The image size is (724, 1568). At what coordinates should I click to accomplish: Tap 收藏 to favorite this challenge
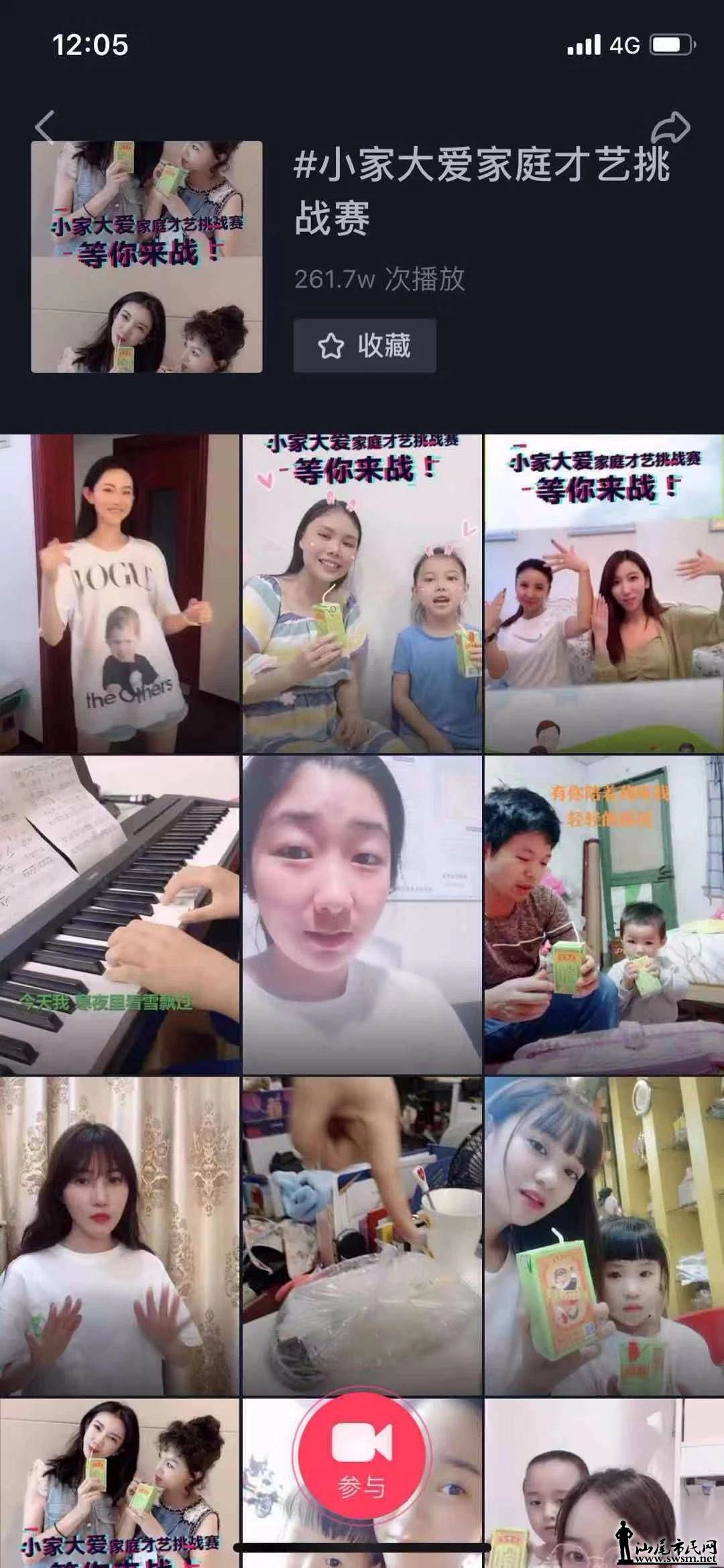(365, 346)
